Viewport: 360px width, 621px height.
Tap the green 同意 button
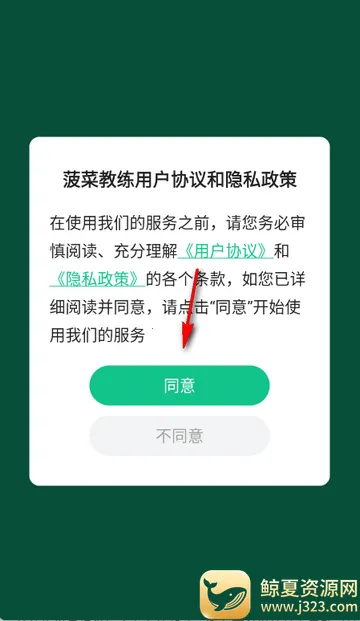coord(179,385)
